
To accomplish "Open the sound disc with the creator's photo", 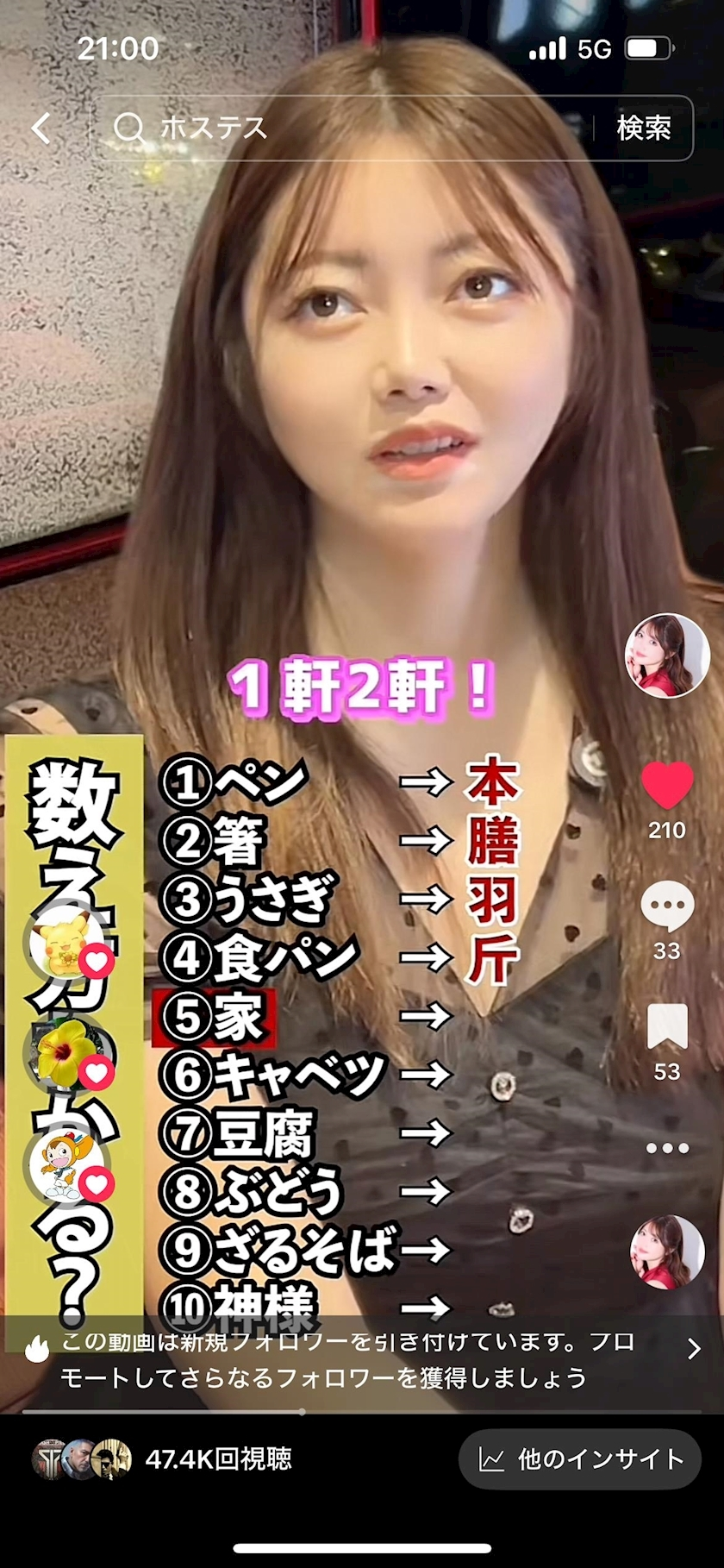I will (667, 1252).
